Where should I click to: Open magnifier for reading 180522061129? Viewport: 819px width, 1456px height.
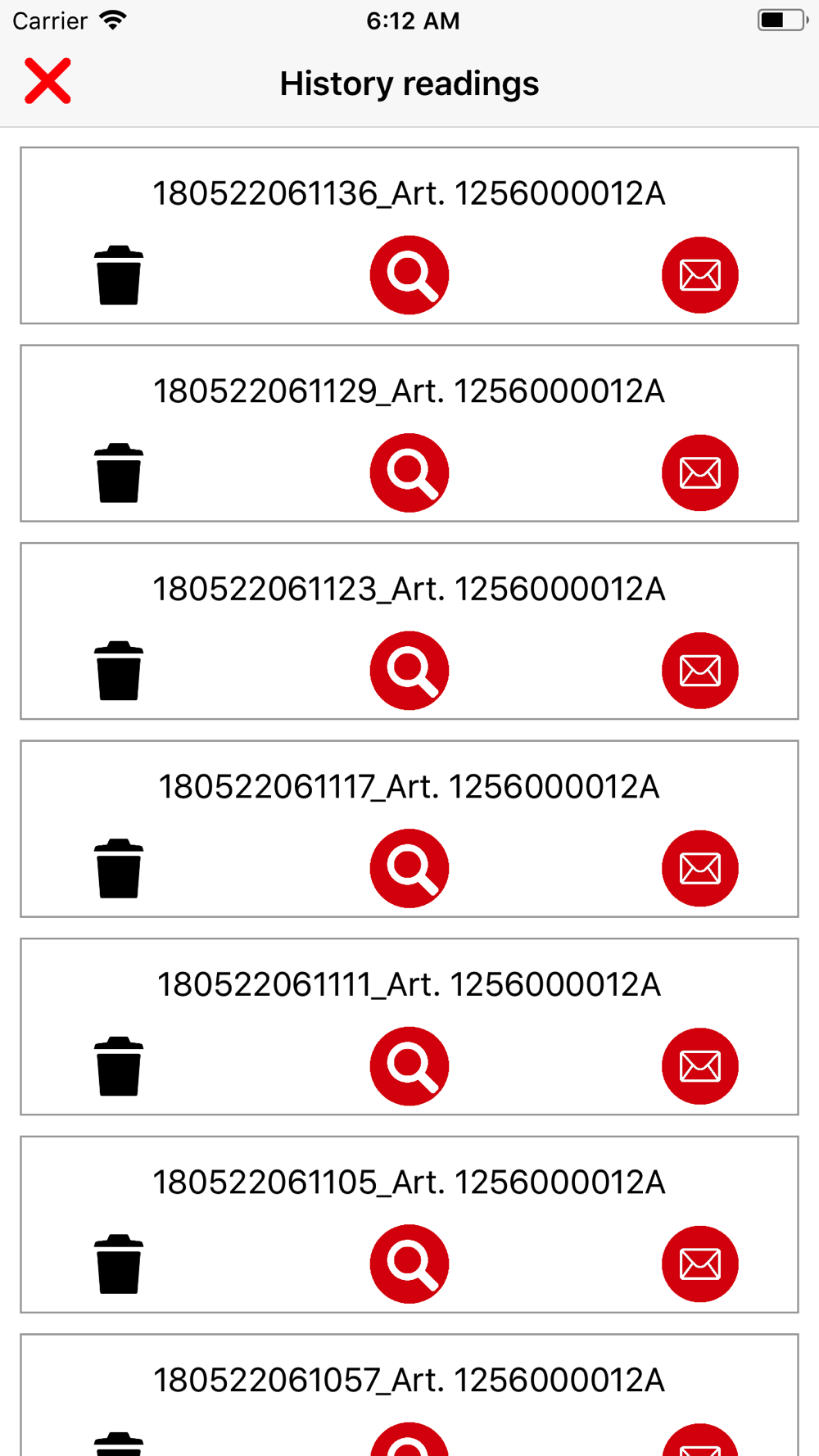409,473
